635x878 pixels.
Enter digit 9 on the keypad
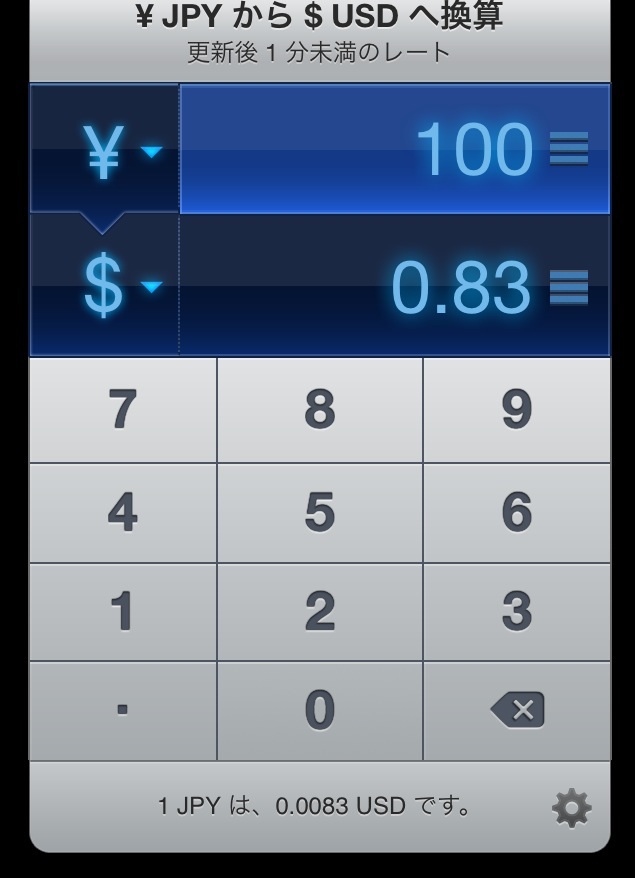click(516, 409)
